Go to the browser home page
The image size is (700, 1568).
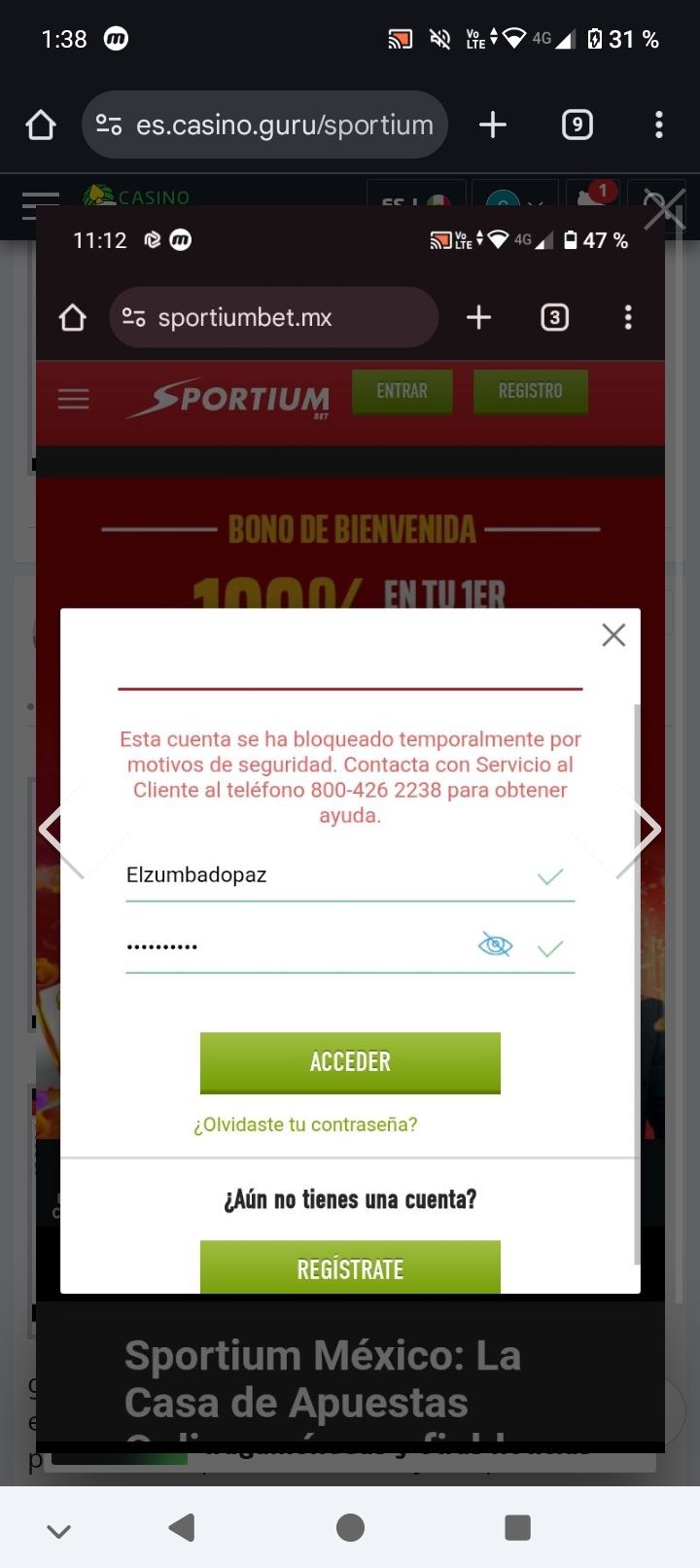point(41,125)
